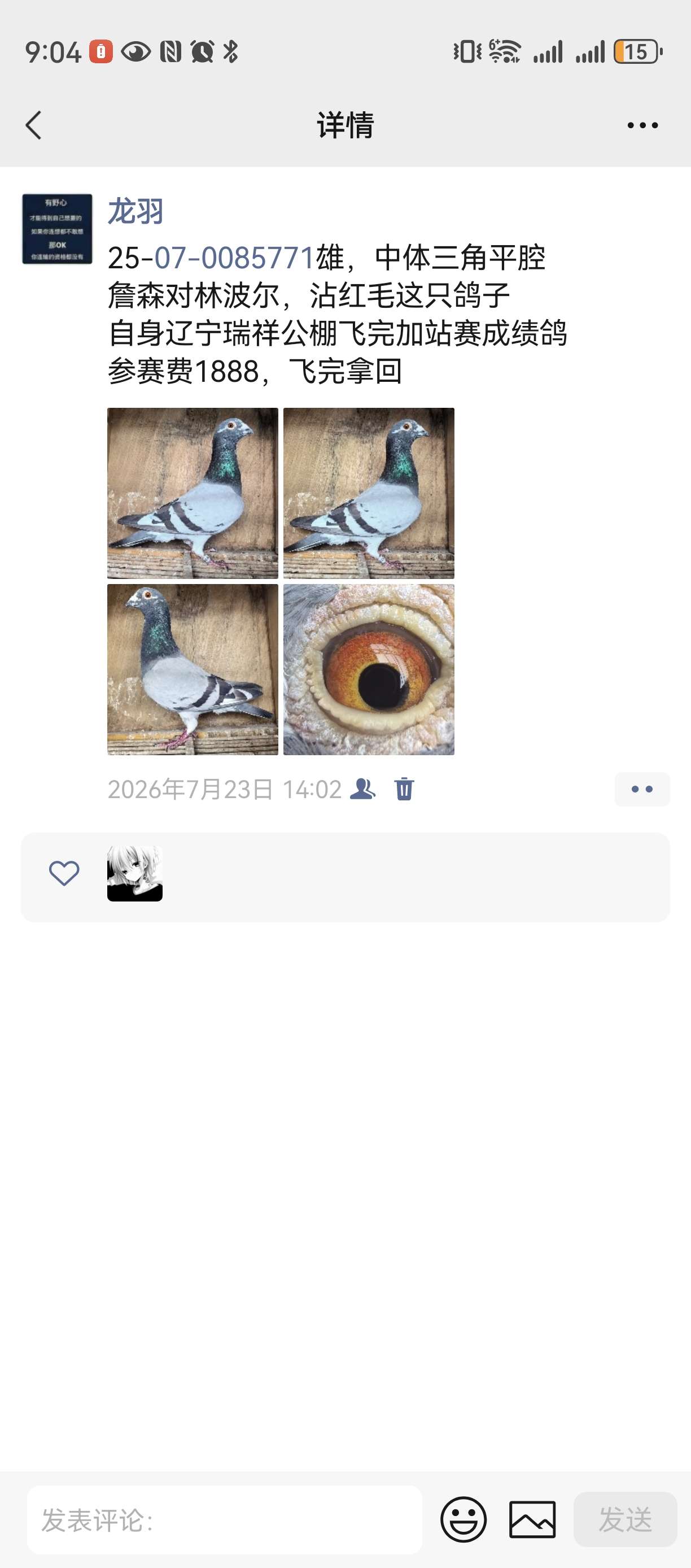Open the two-dot like and comment button

point(642,789)
